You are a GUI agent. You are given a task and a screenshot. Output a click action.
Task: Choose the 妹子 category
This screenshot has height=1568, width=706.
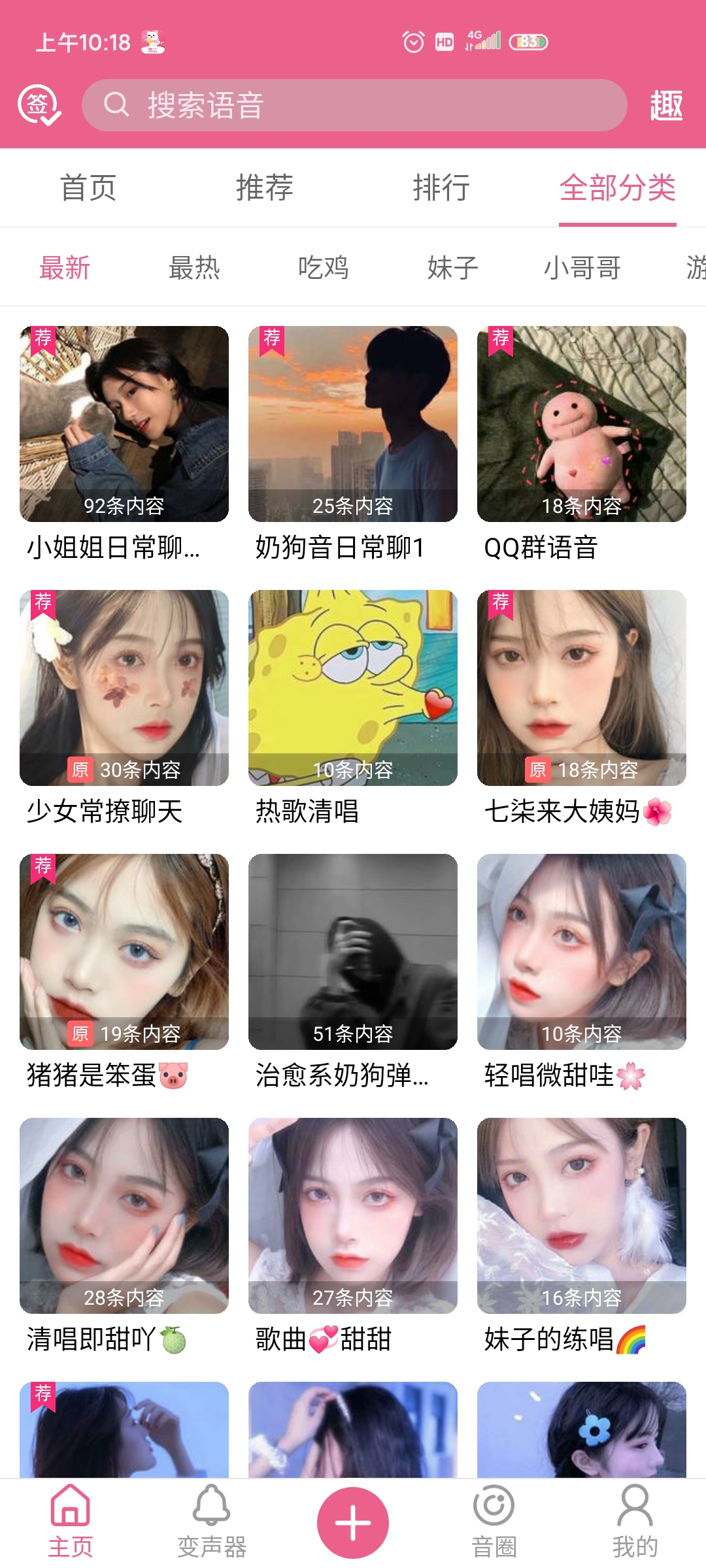[x=453, y=268]
